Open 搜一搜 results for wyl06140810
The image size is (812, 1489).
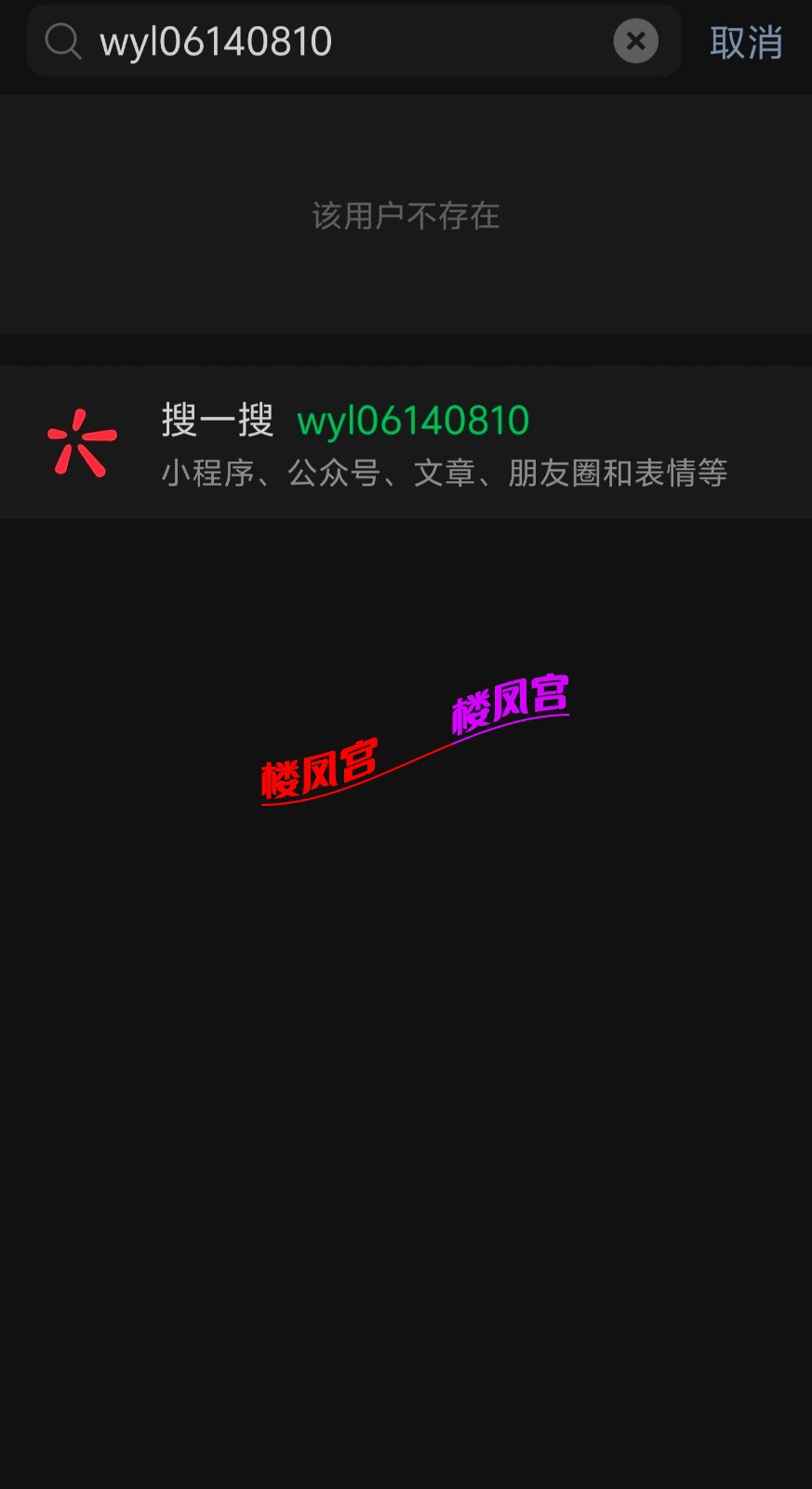pyautogui.click(x=406, y=443)
